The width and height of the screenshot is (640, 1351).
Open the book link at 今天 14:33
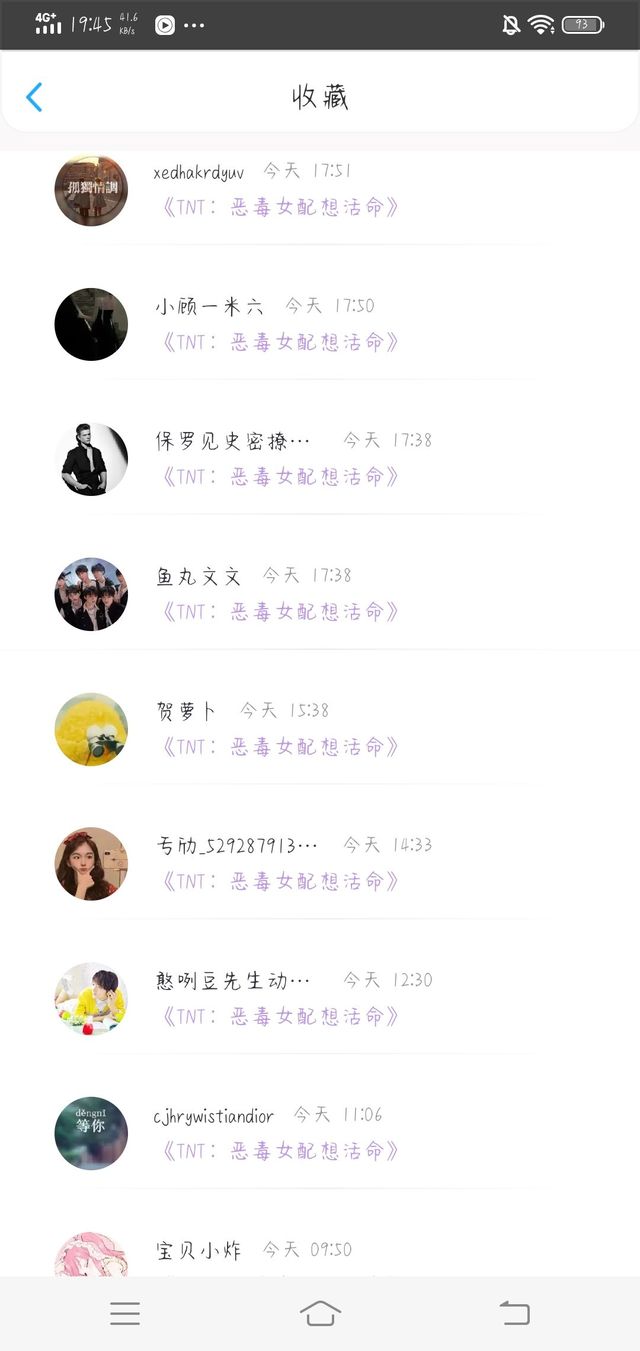279,882
